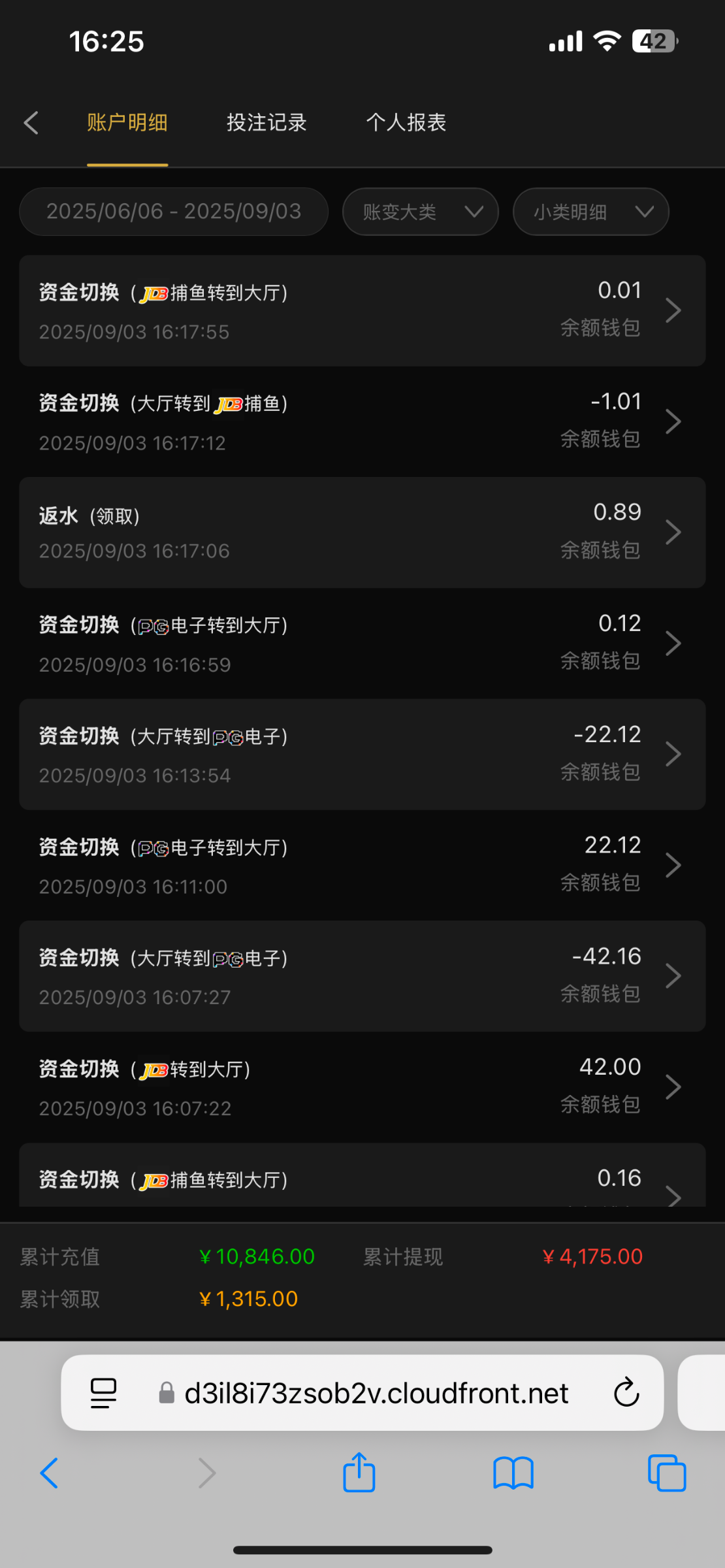Screen dimensions: 725x1568
Task: Open Safari's share sheet
Action: 359,1473
